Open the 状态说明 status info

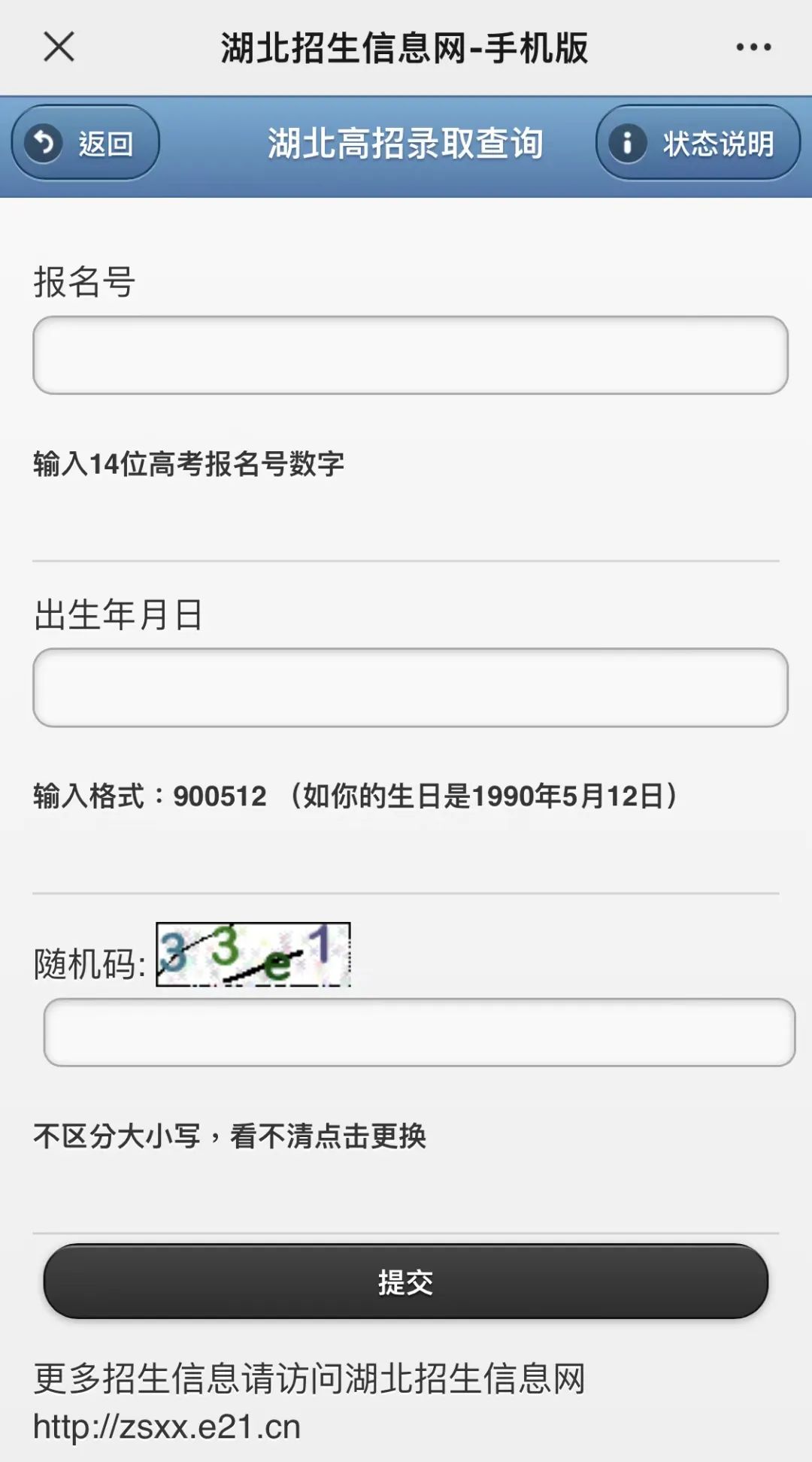click(698, 143)
